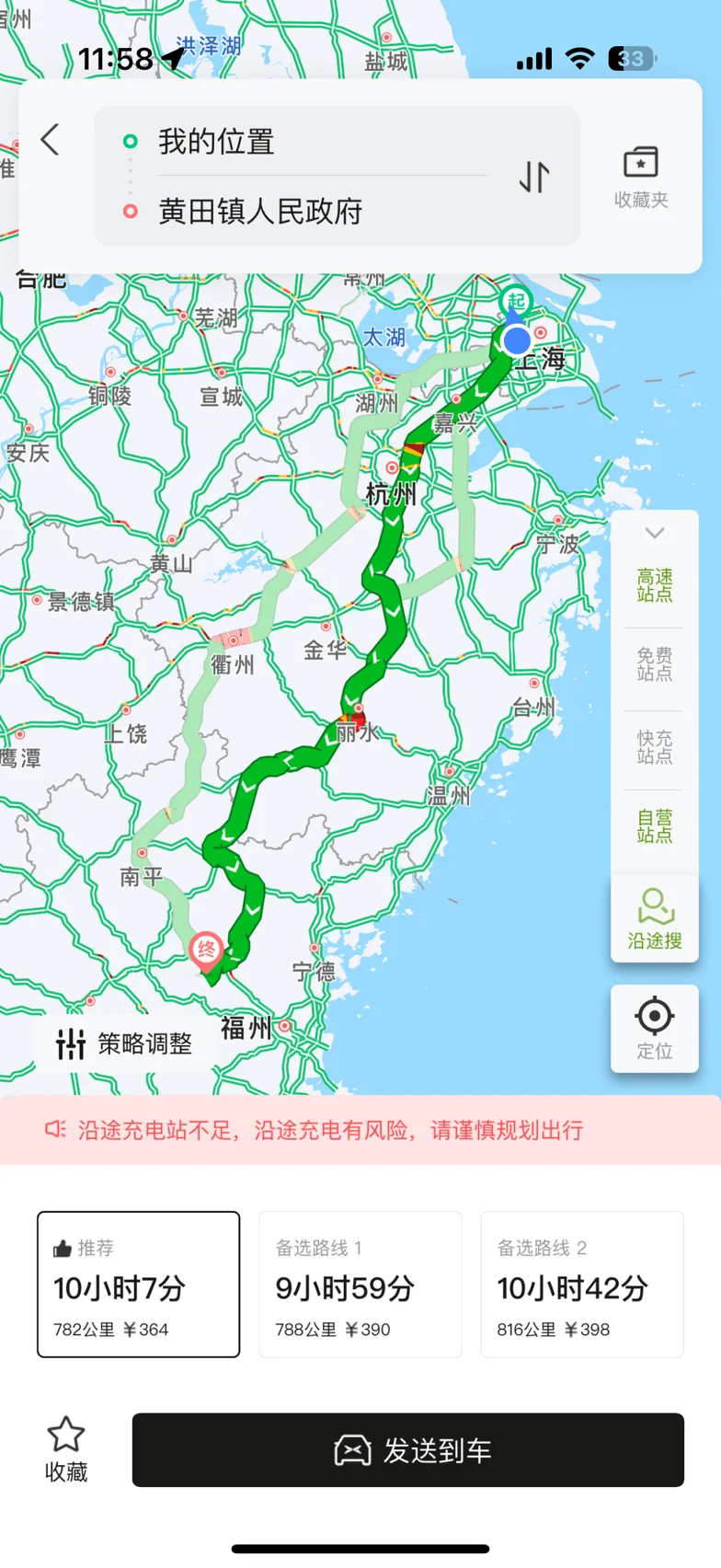Screen dimensions: 721x1568
Task: Select 备选路线 1 taking 9小时59分
Action: coord(360,1285)
